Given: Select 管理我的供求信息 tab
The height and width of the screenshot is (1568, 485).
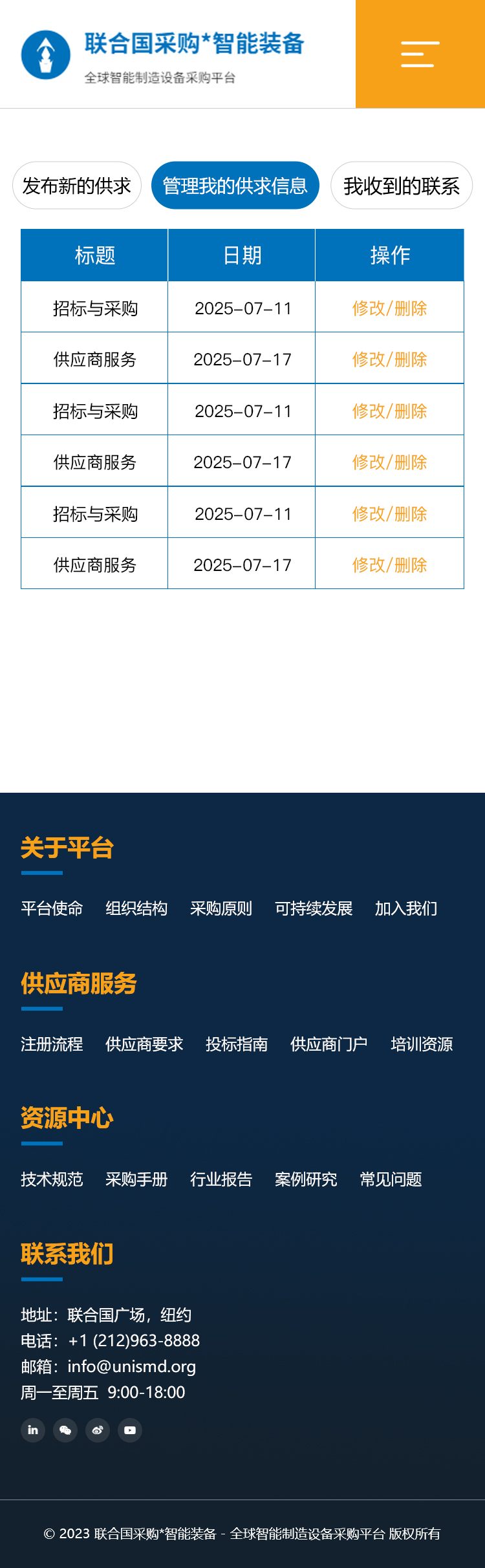Looking at the screenshot, I should point(235,186).
